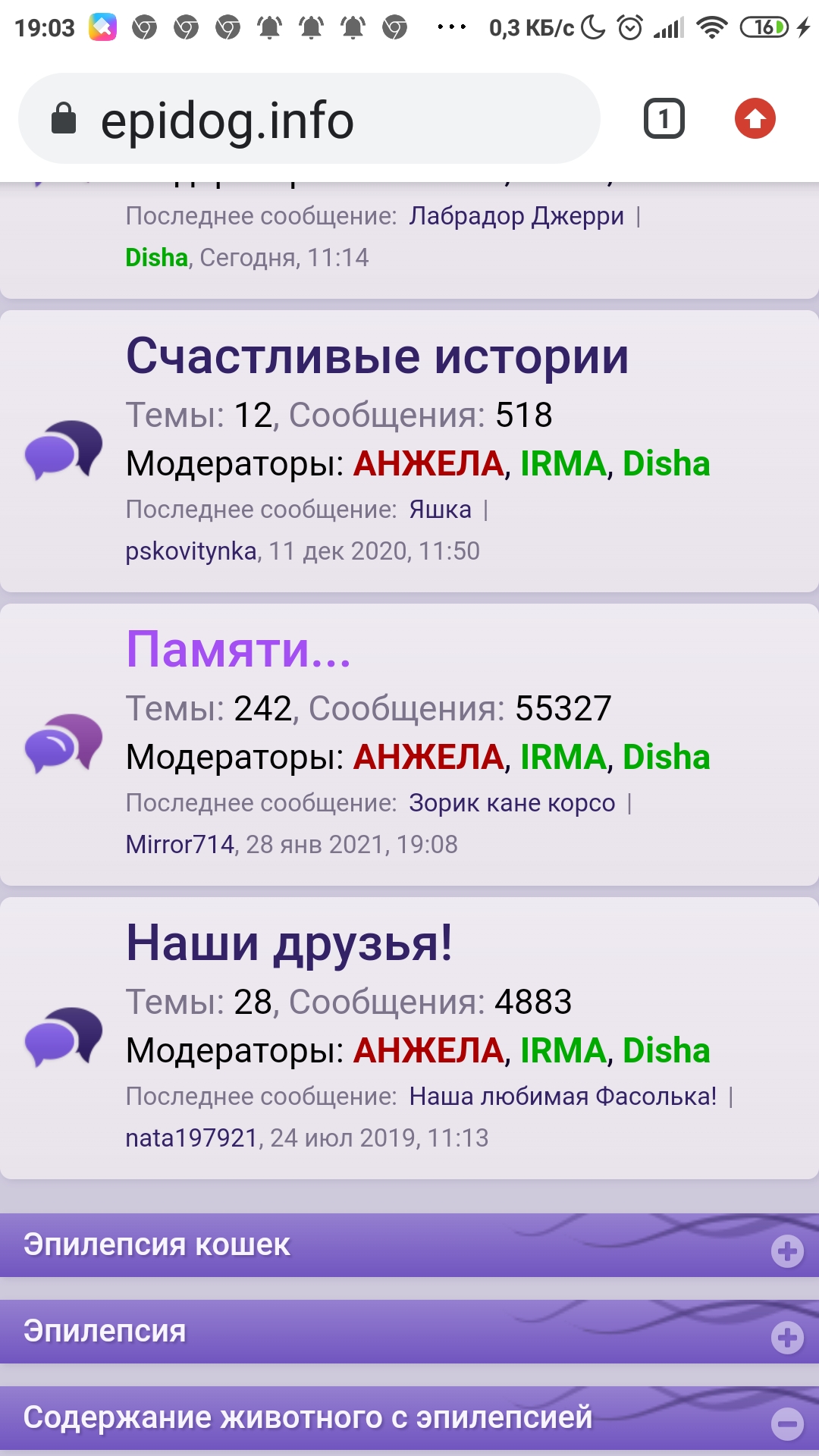
Task: Expand the Эпилепсия кошек category
Action: 787,1251
